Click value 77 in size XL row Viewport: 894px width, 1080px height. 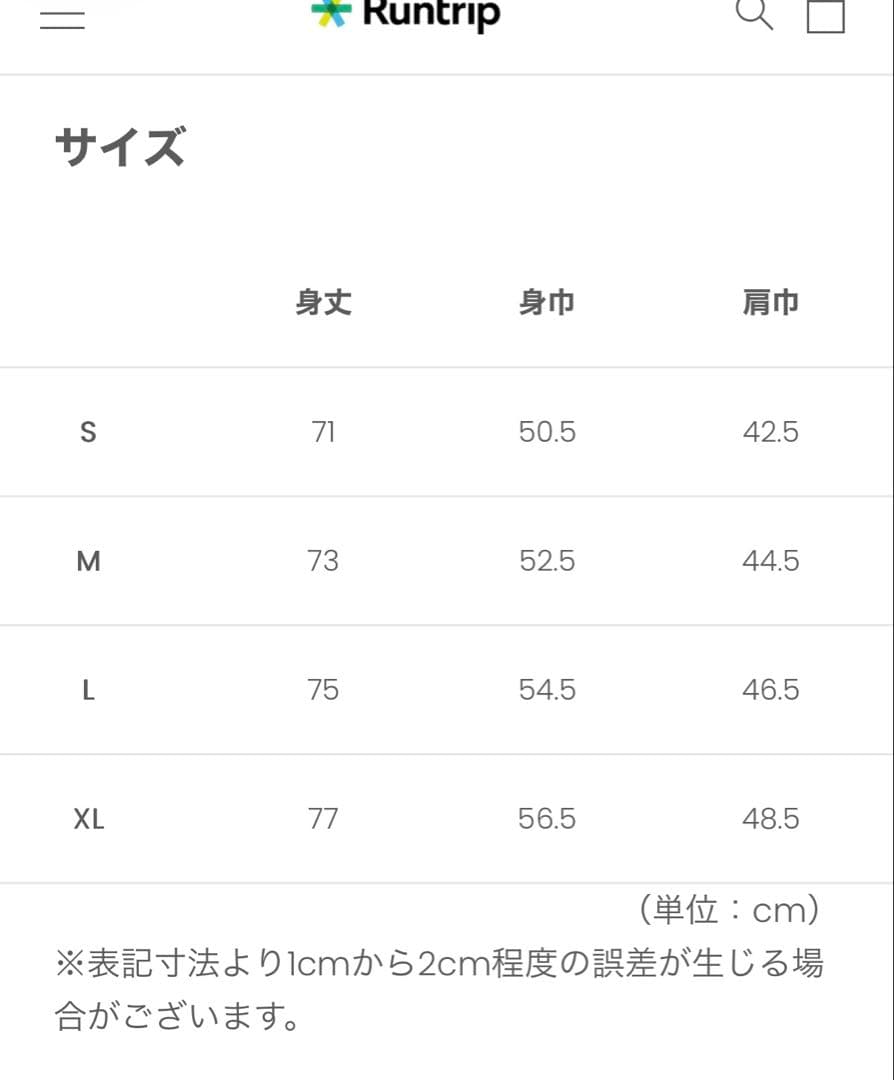(324, 819)
